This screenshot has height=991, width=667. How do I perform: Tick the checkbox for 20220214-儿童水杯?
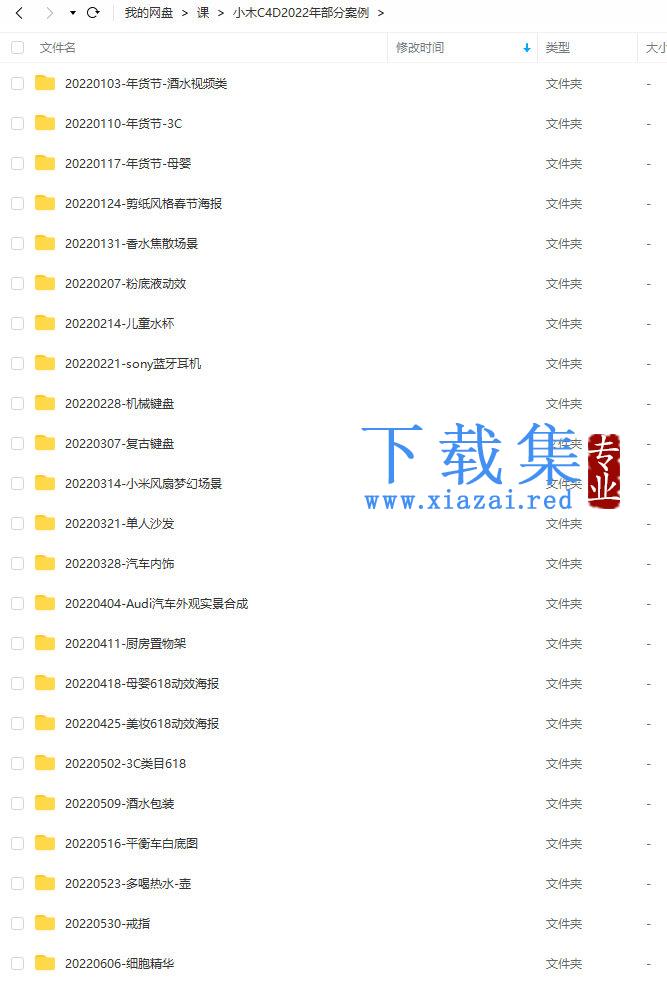[x=17, y=323]
